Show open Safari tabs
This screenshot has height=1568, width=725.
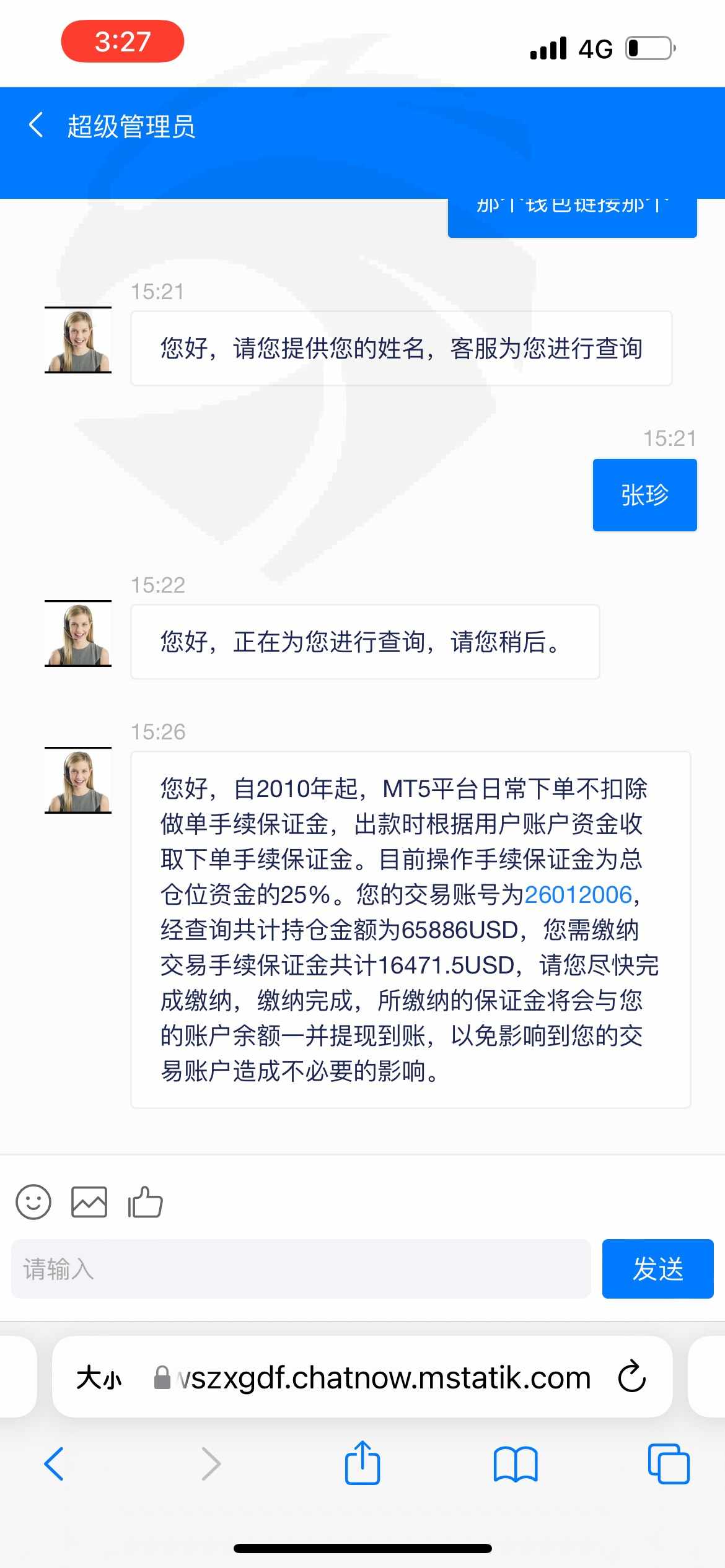coord(669,1464)
